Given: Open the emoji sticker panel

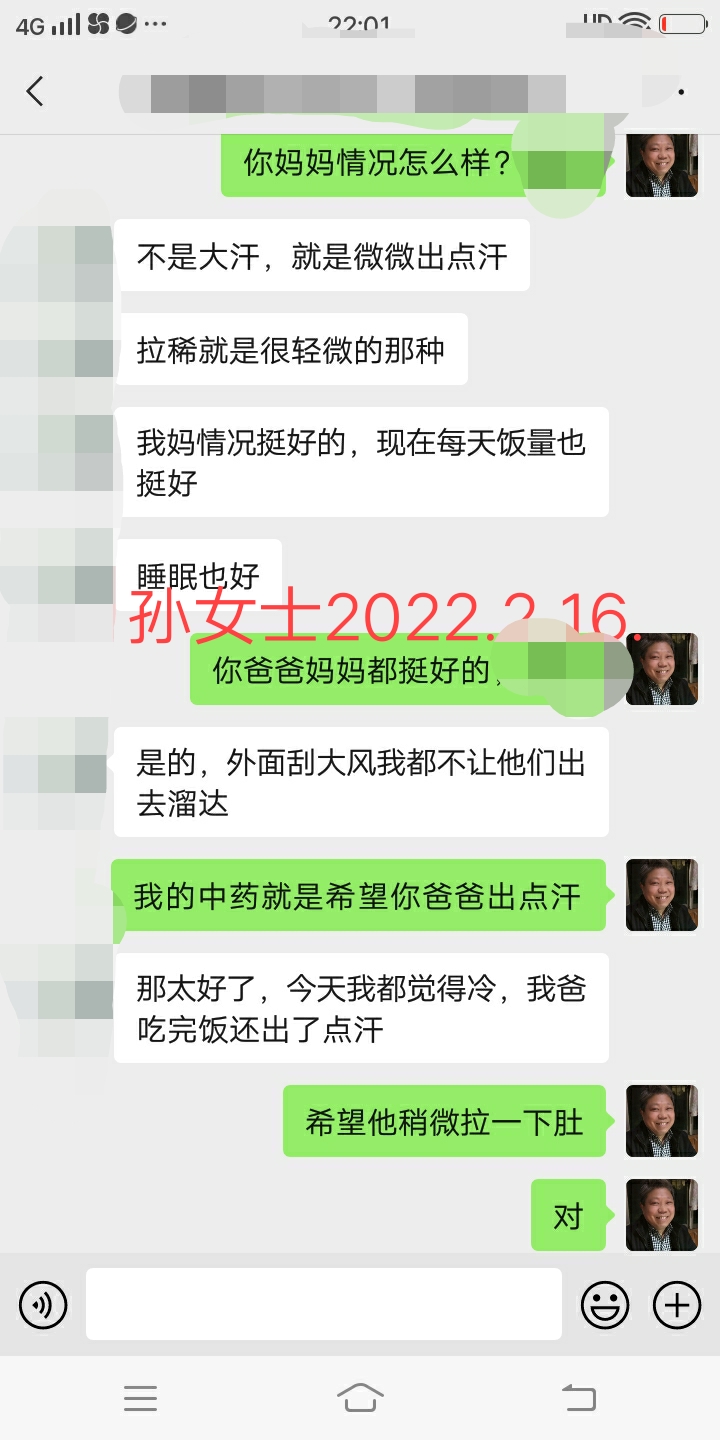Looking at the screenshot, I should coord(605,1305).
